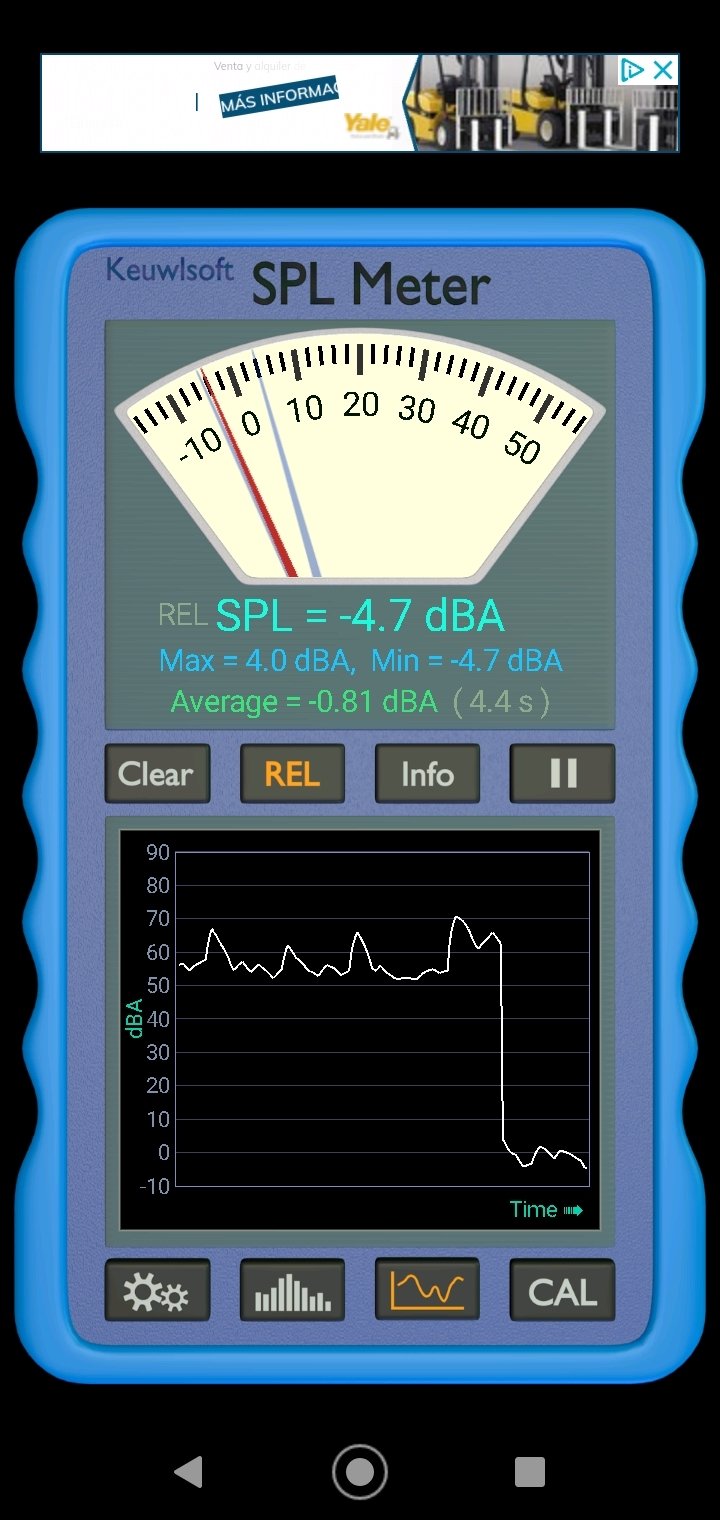Switch to the spectrum bar chart view
720x1520 pixels.
pyautogui.click(x=292, y=1290)
